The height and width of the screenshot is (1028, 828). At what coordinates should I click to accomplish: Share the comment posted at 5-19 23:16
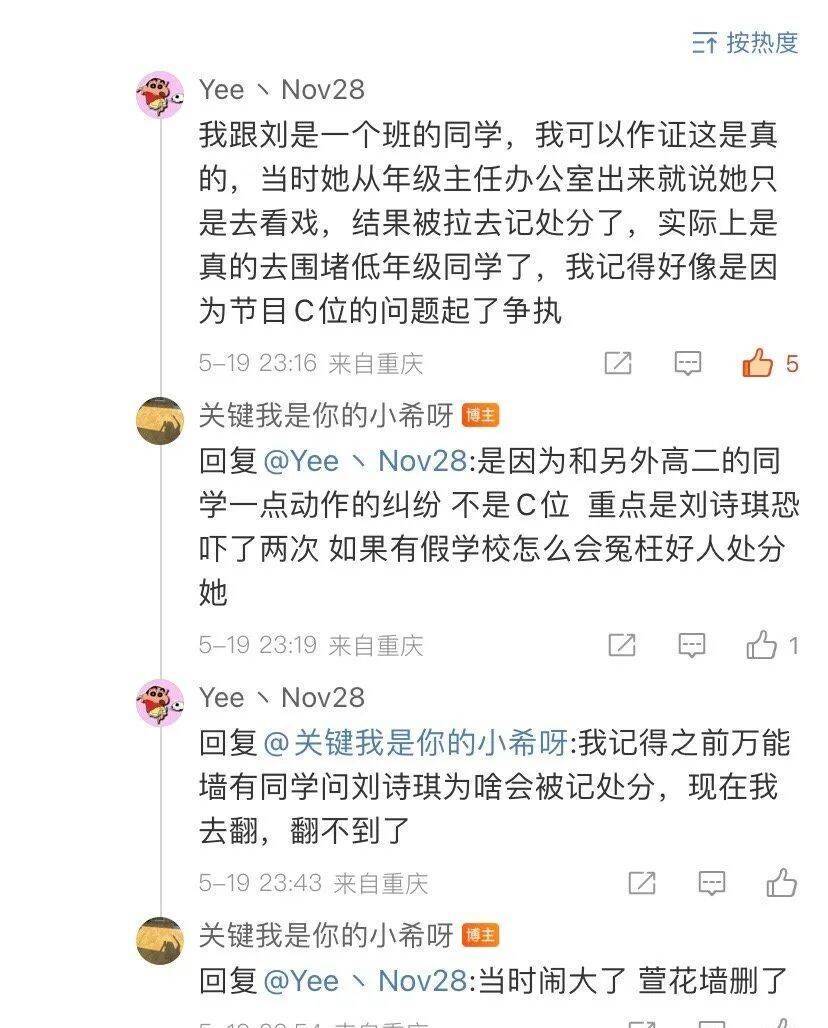pyautogui.click(x=618, y=364)
